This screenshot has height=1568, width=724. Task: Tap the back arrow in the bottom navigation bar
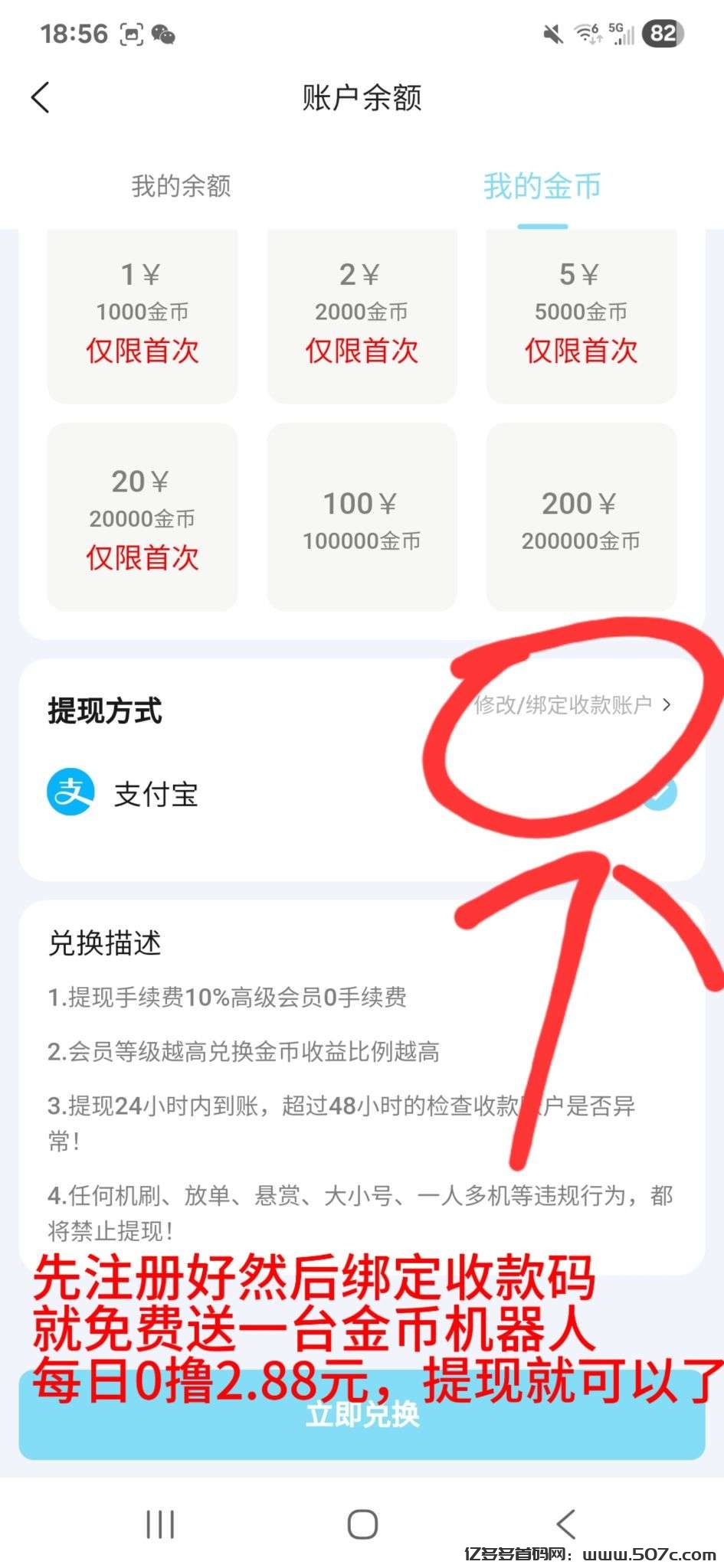point(566,1524)
